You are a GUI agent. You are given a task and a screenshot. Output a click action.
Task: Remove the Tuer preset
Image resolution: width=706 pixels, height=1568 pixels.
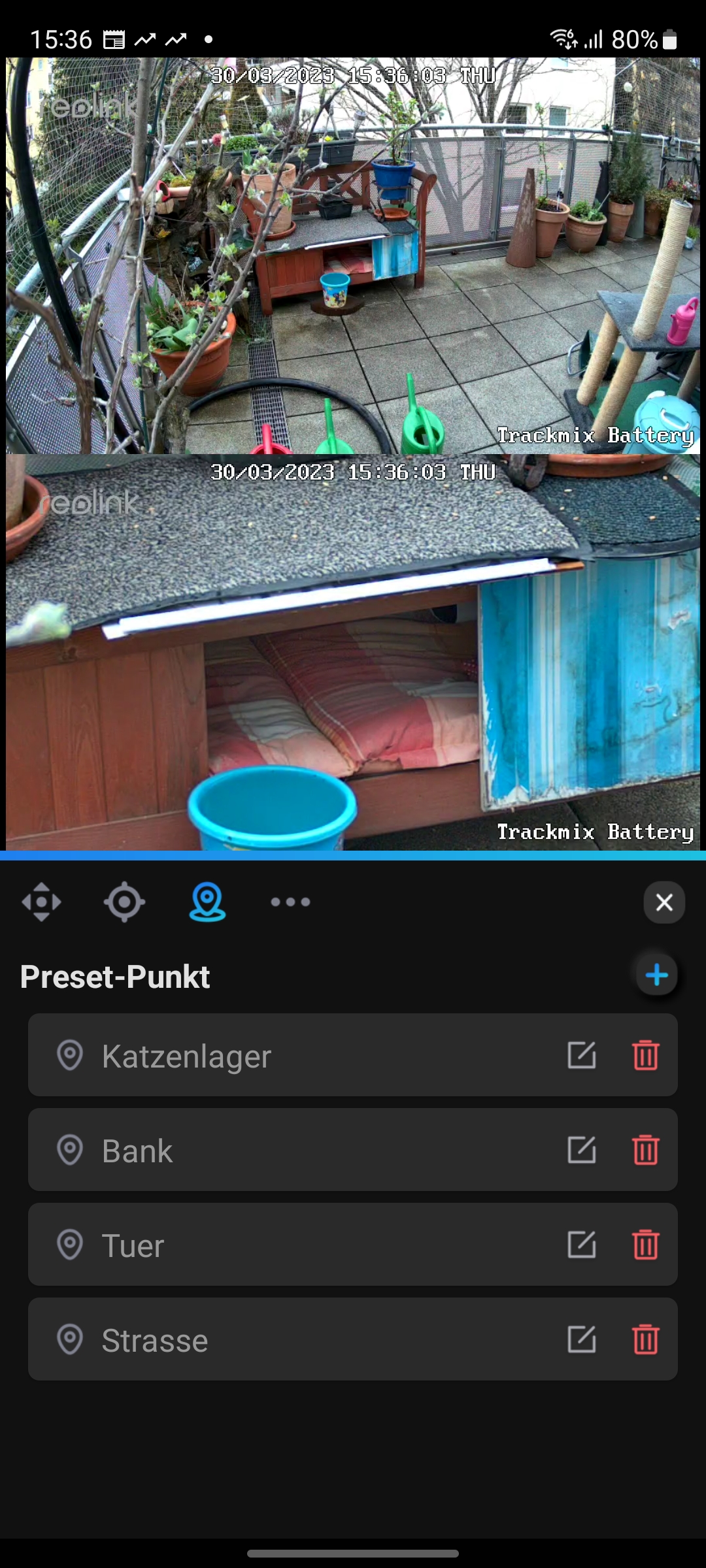point(645,1245)
